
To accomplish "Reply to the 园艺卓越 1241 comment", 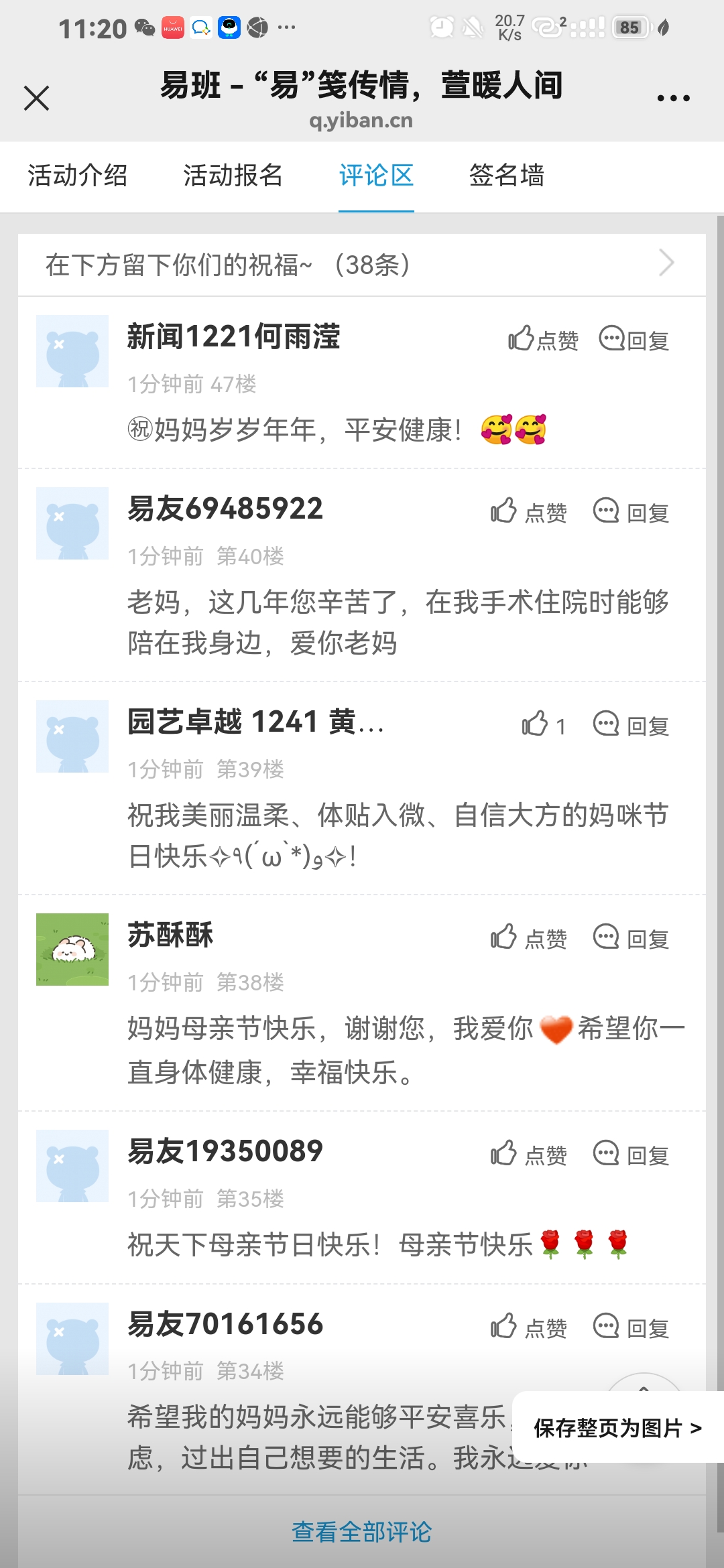I will tap(631, 725).
